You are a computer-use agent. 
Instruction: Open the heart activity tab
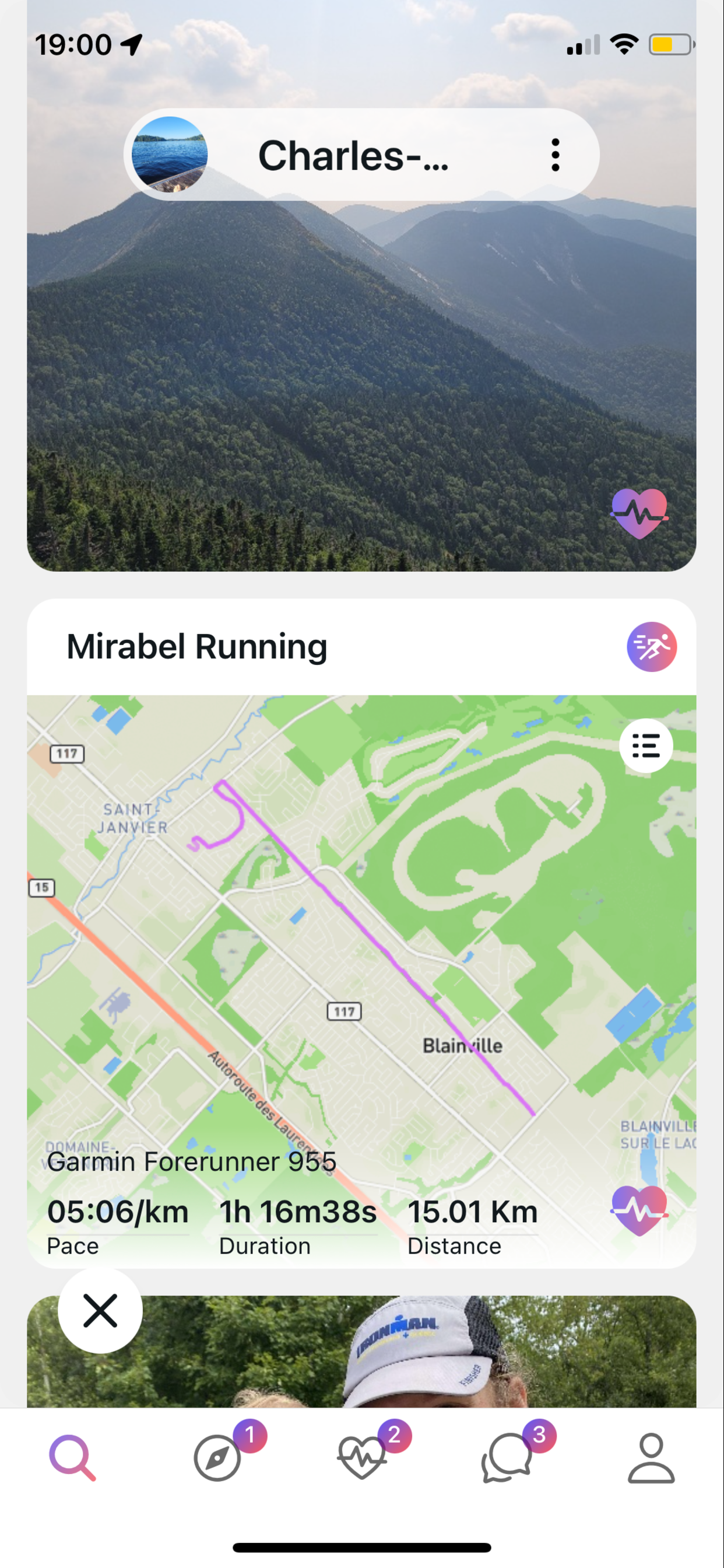[x=362, y=1458]
